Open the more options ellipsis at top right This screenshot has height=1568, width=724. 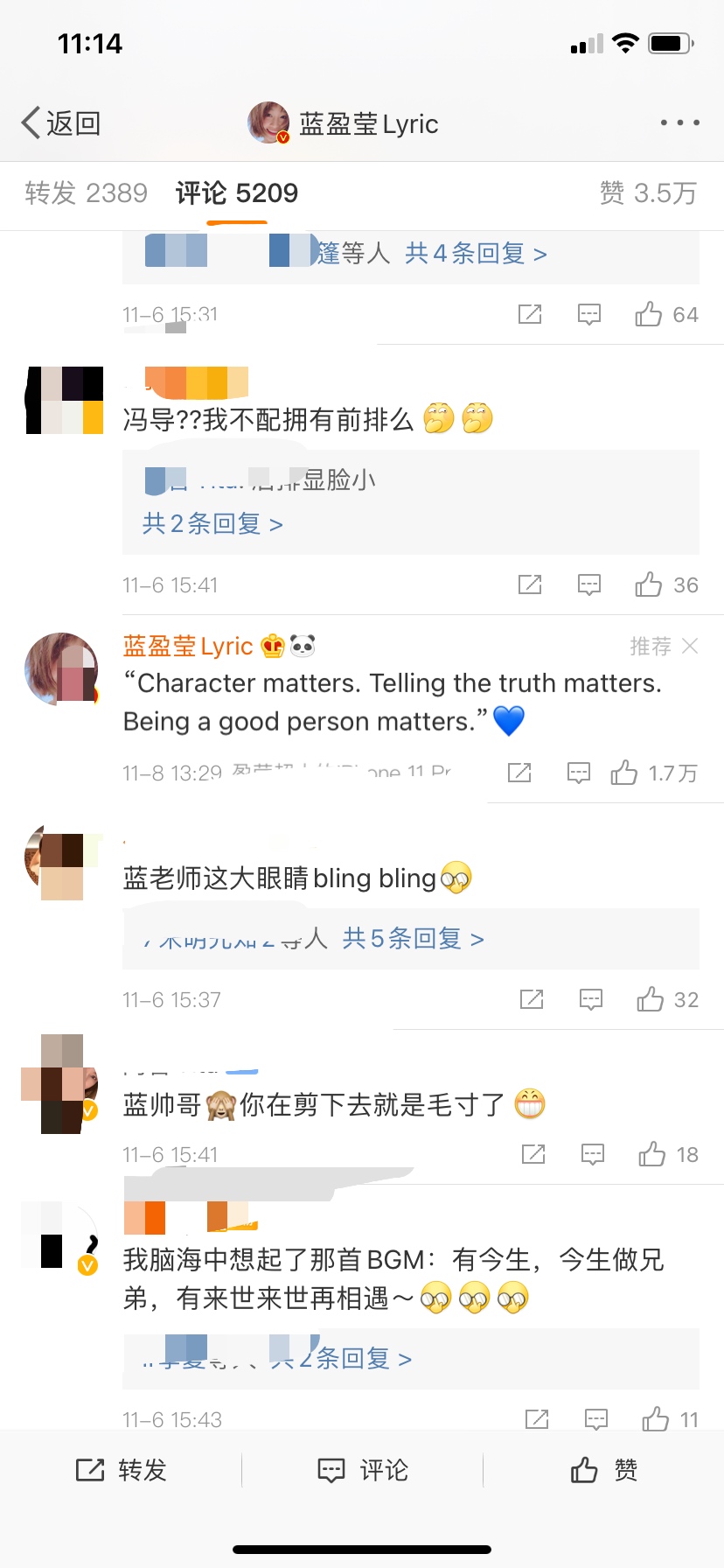click(x=679, y=122)
